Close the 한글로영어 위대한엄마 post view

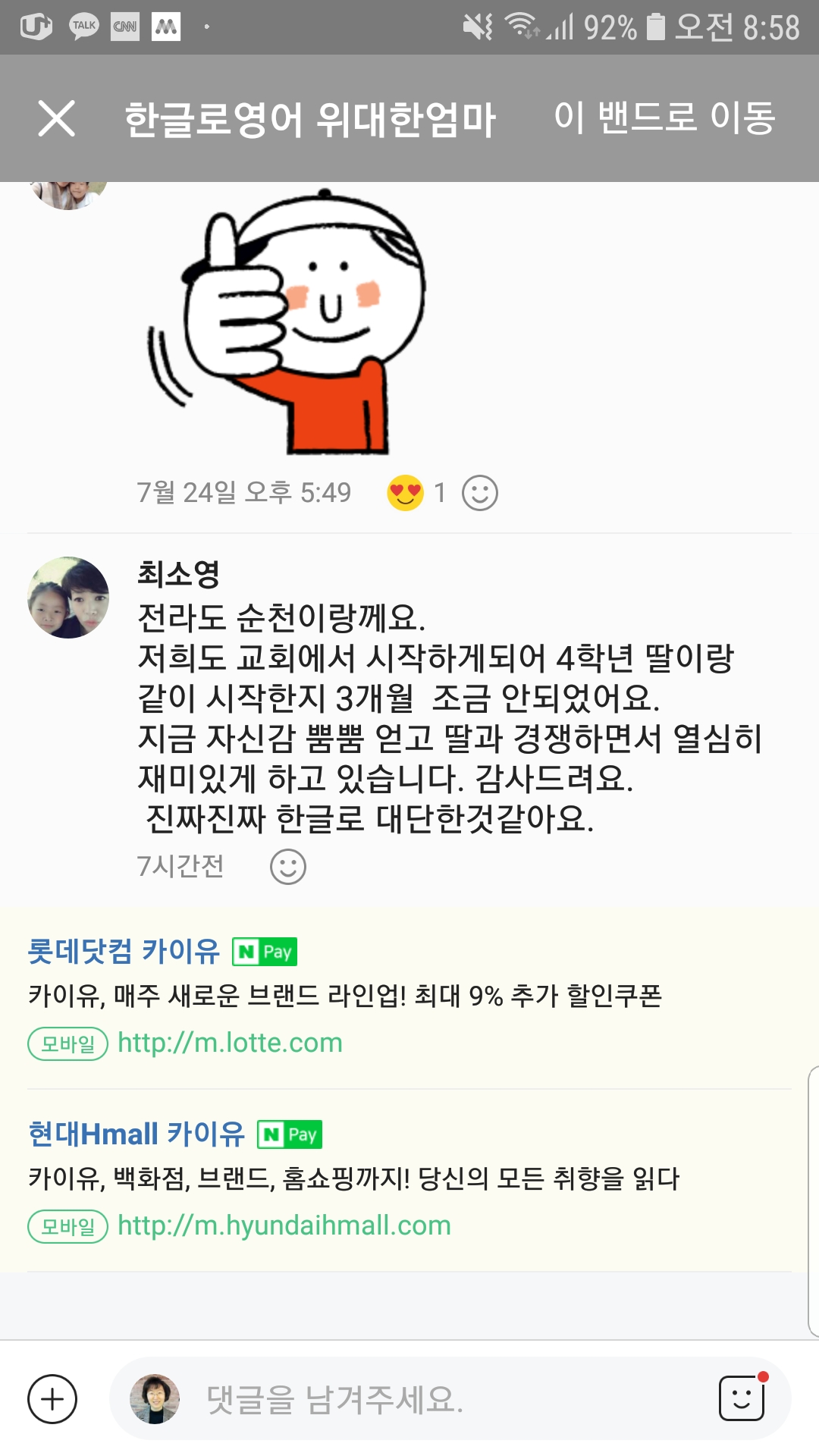pos(57,118)
